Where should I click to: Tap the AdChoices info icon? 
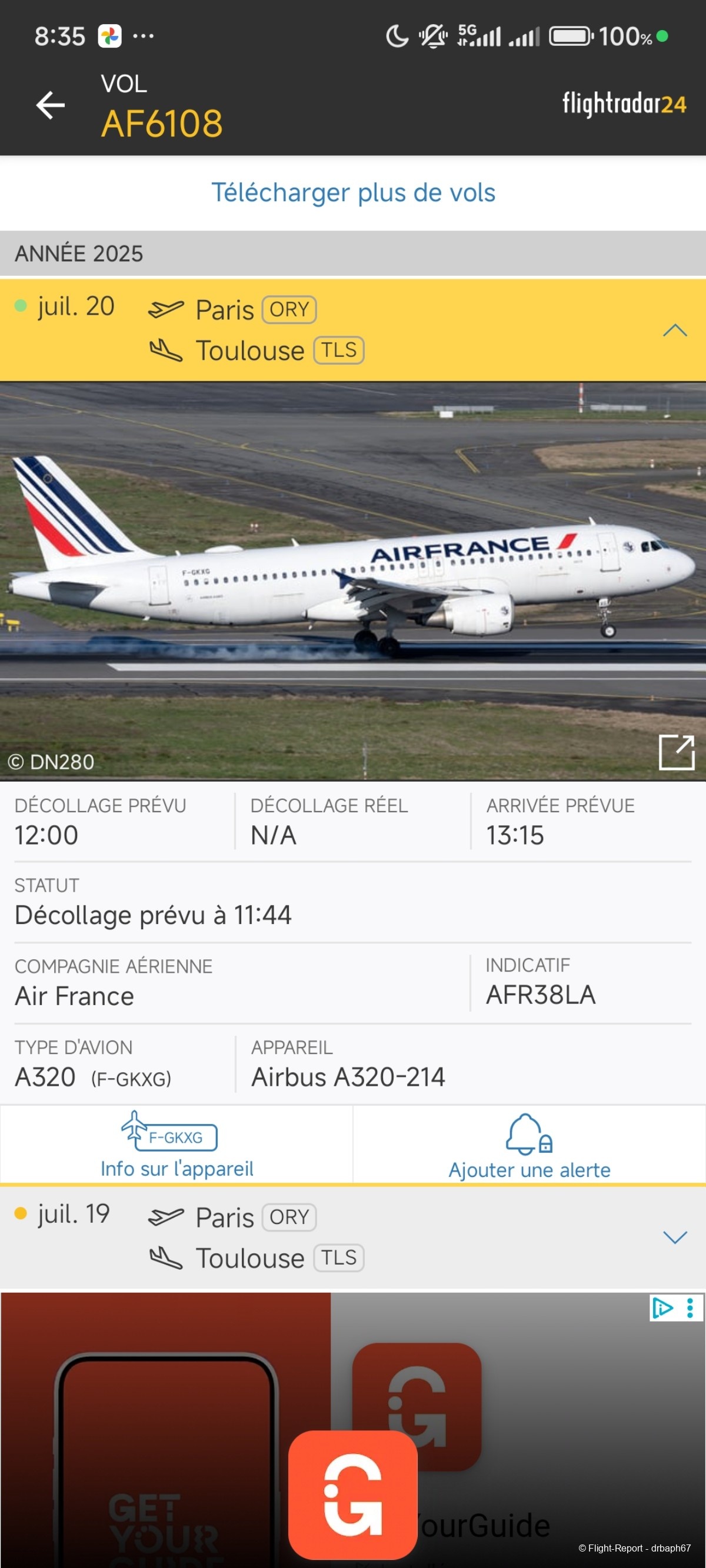(661, 1307)
